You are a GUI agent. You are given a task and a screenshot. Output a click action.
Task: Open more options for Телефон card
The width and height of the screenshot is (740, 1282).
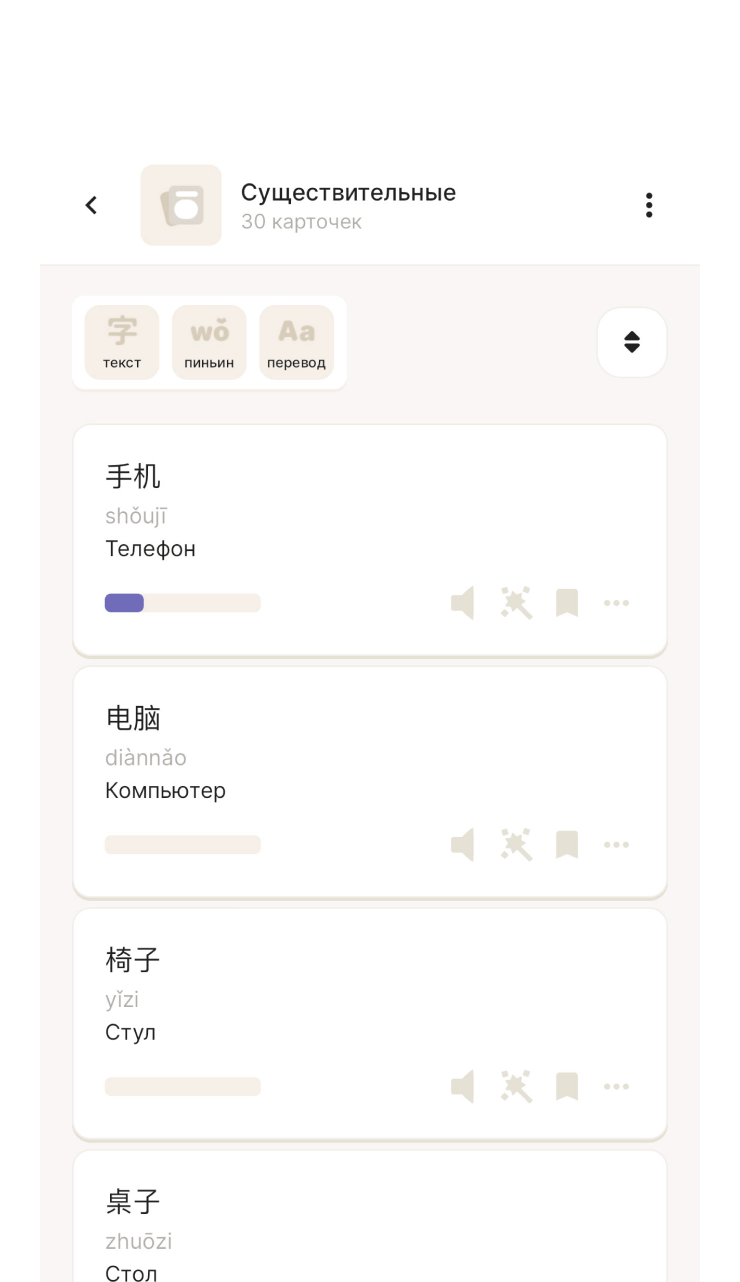(617, 603)
